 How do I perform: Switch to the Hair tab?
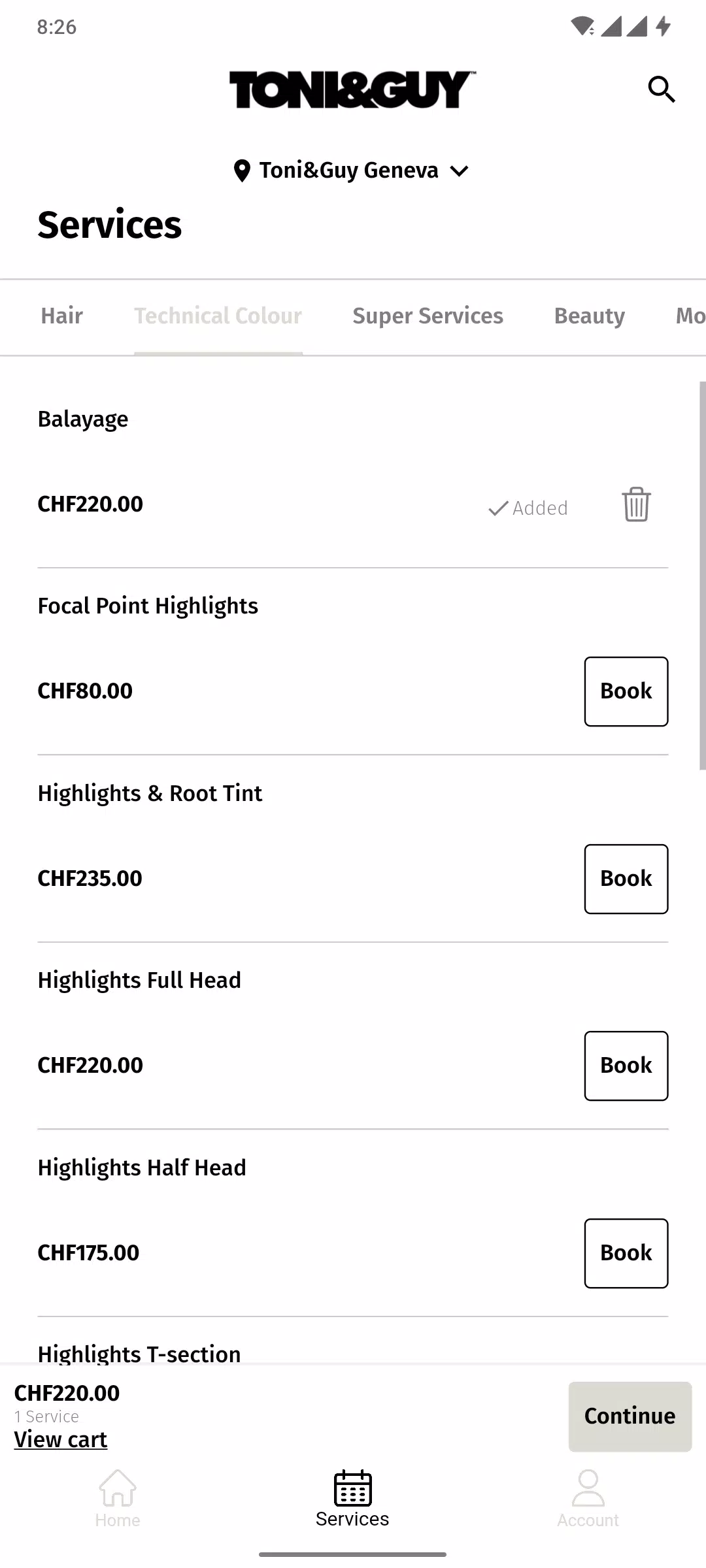(x=61, y=316)
